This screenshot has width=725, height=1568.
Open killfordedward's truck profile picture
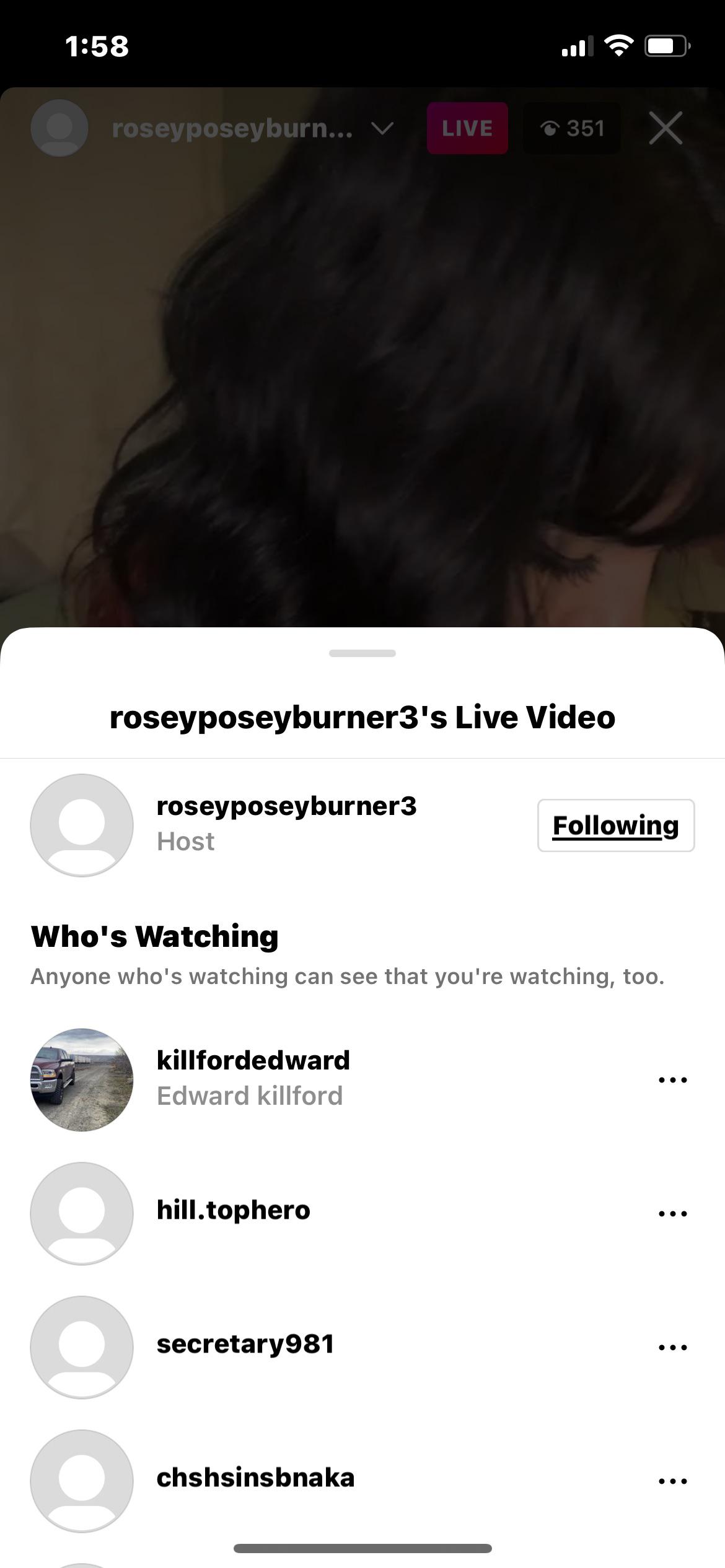(81, 1079)
